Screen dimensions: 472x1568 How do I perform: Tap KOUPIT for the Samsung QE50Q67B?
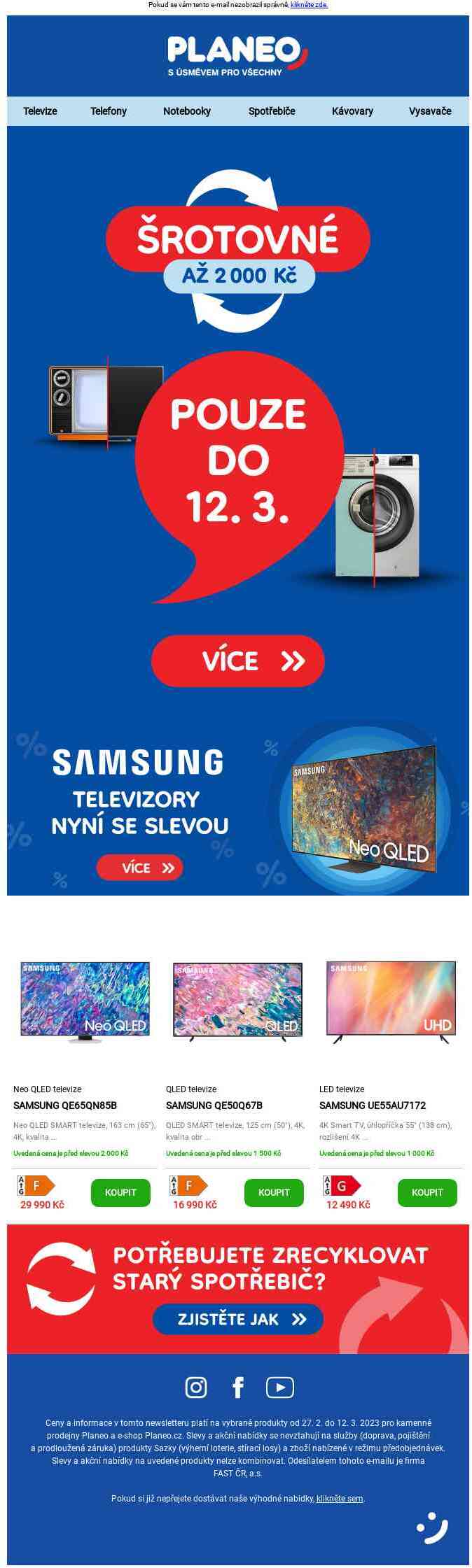274,1192
